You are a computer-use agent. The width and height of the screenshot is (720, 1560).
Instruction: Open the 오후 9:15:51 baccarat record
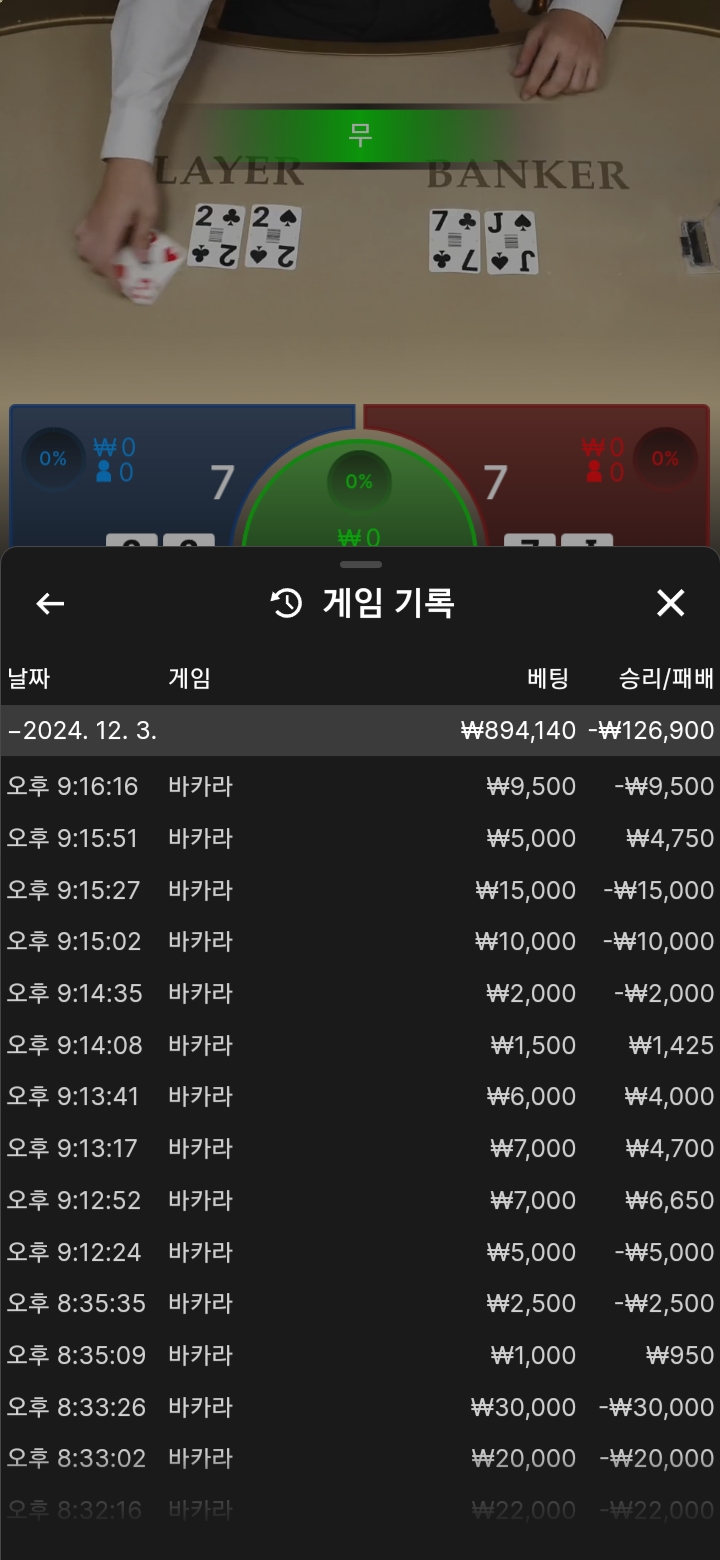[x=360, y=838]
